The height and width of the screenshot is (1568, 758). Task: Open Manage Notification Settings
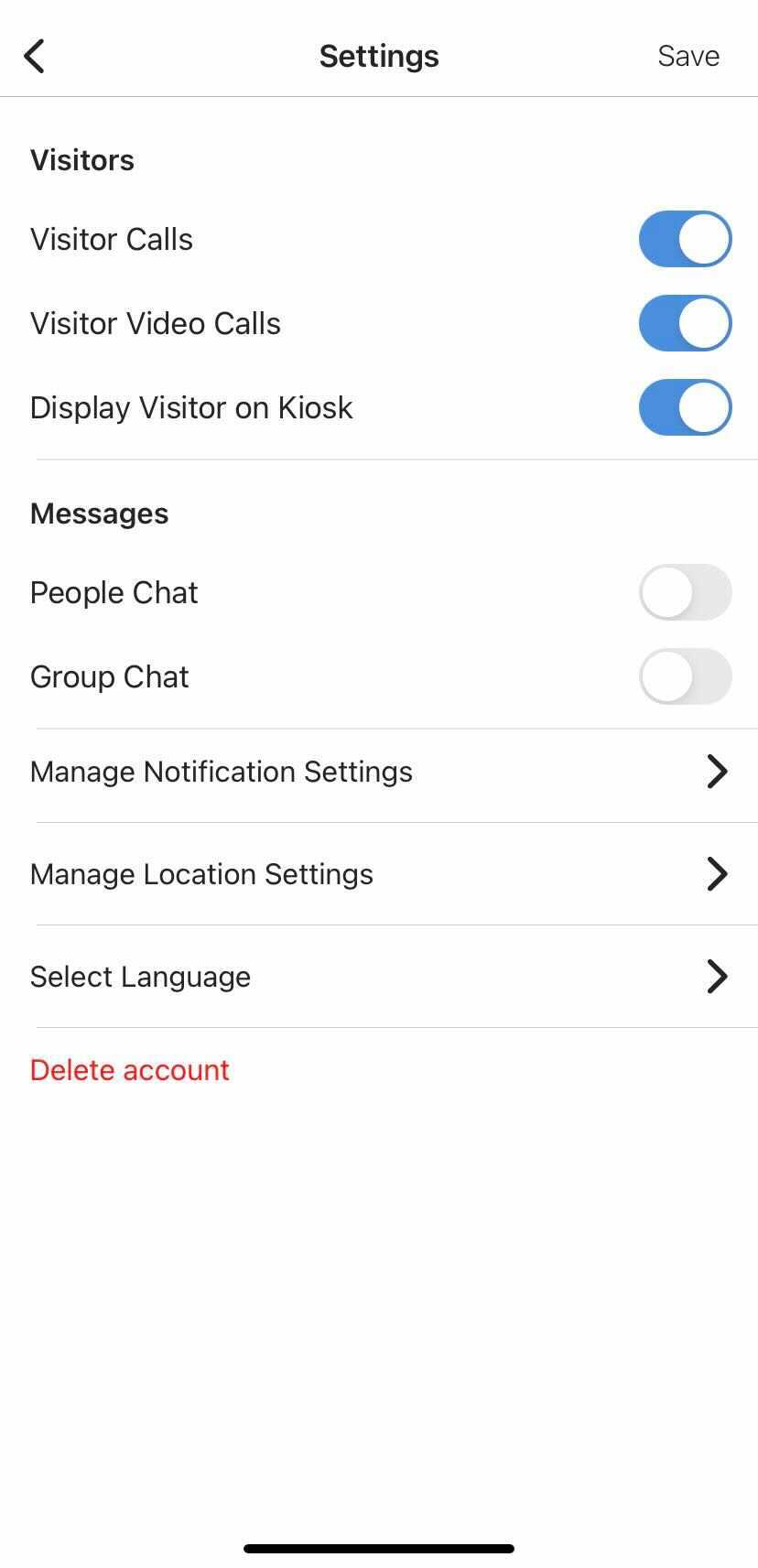pyautogui.click(x=379, y=772)
